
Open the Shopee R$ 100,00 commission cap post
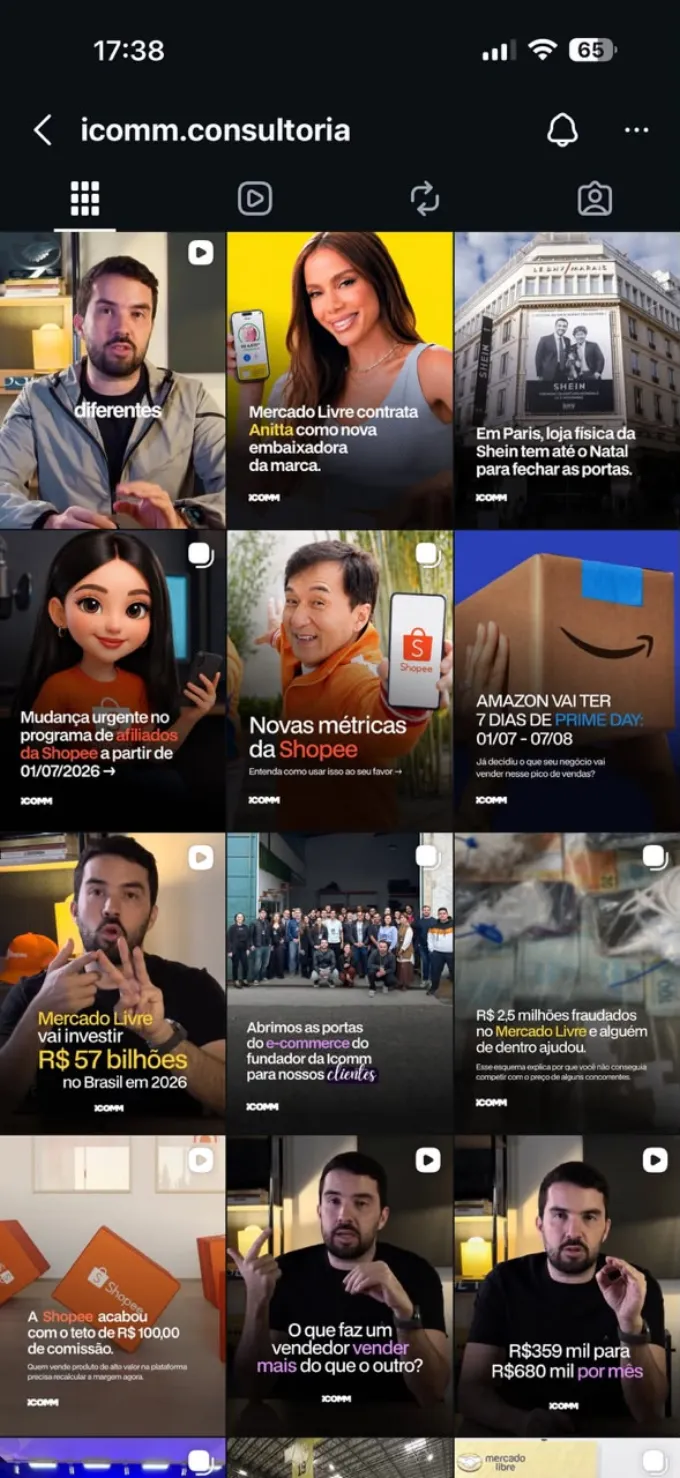[x=112, y=1285]
